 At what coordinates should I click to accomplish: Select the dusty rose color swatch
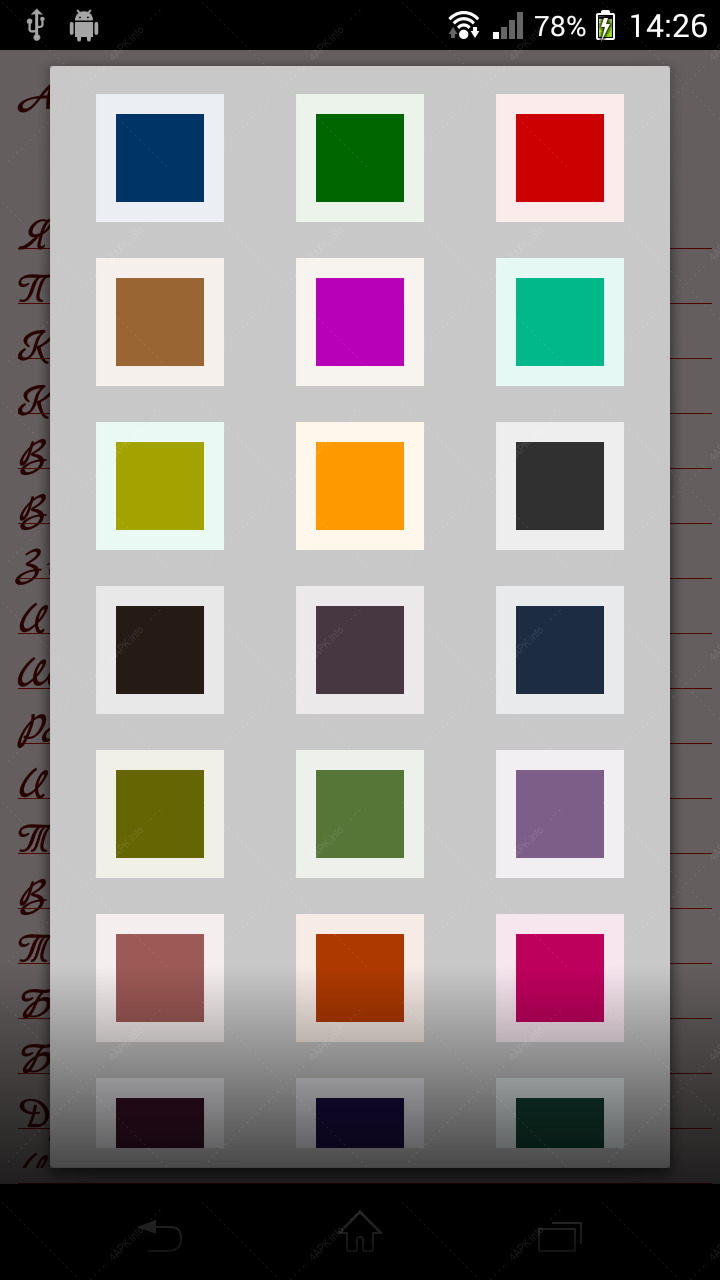tap(160, 978)
